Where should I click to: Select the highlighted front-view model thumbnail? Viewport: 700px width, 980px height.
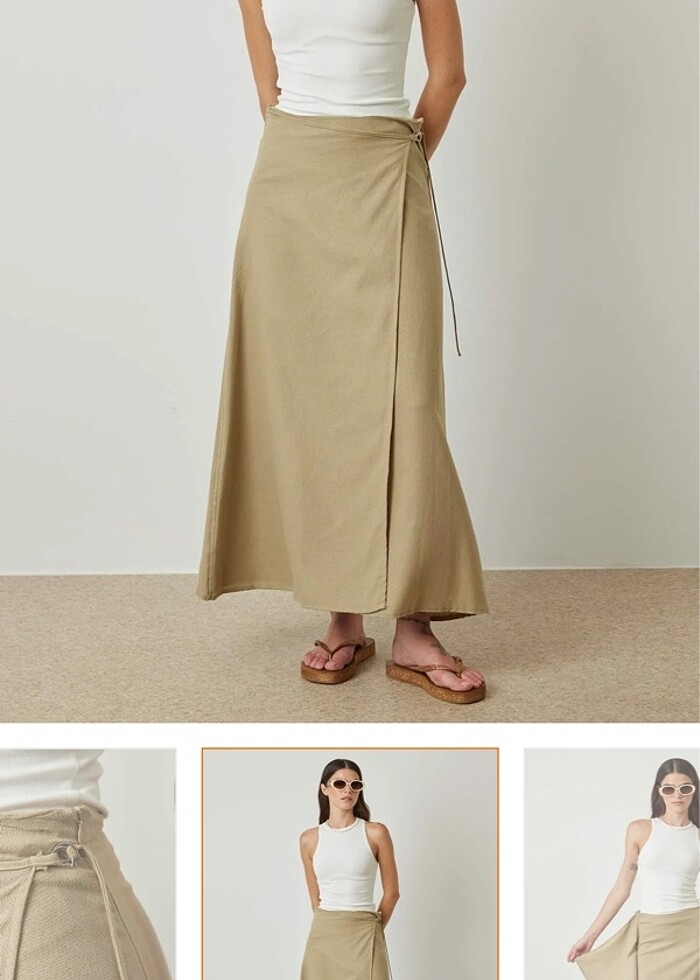pyautogui.click(x=350, y=864)
